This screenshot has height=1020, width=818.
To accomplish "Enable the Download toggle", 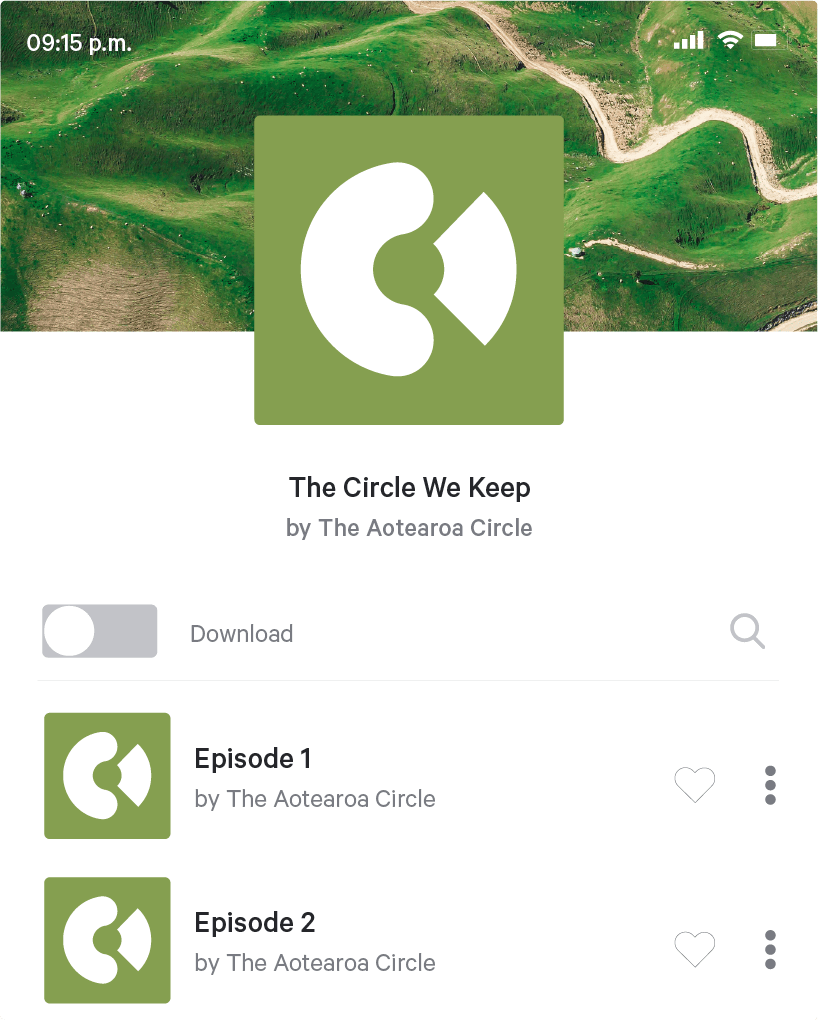I will click(x=99, y=631).
